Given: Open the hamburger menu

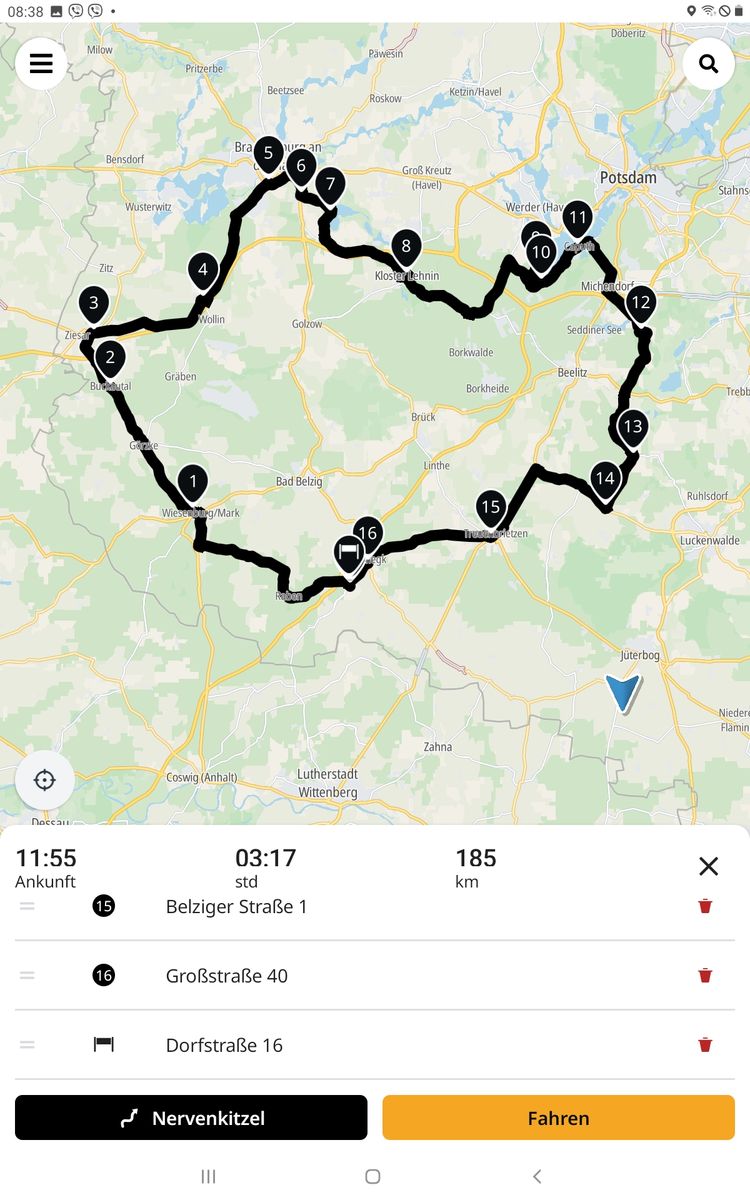Looking at the screenshot, I should pos(41,64).
